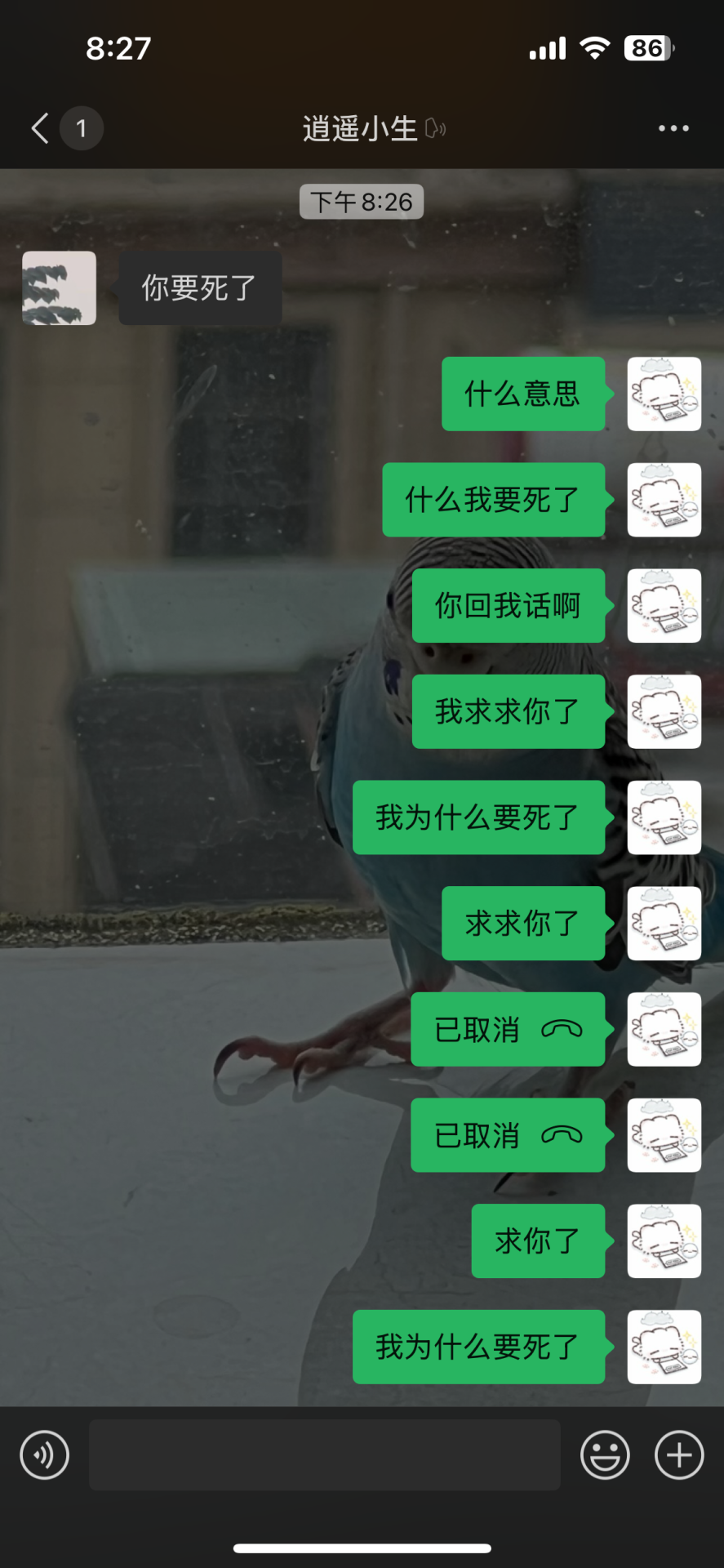The width and height of the screenshot is (724, 1568).
Task: Open the three-dot chat info menu
Action: 673,128
